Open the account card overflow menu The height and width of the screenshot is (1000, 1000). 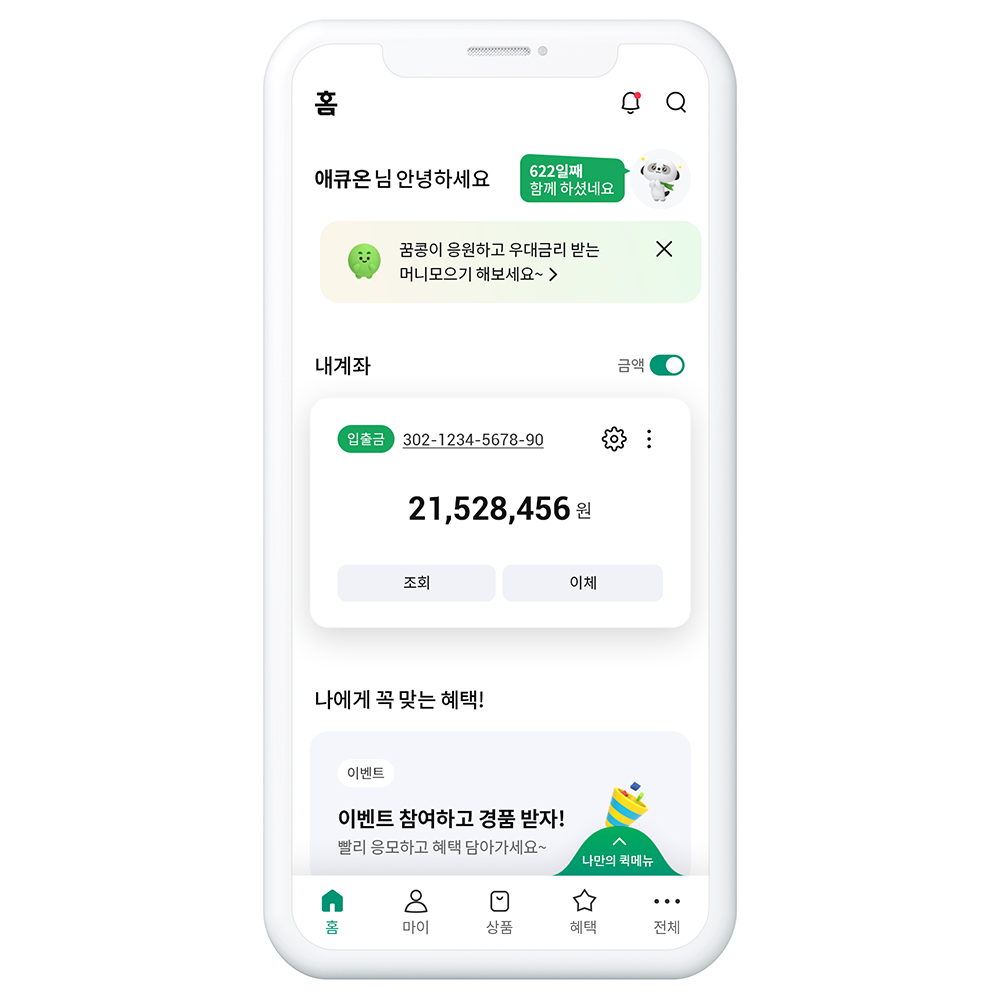click(x=649, y=439)
